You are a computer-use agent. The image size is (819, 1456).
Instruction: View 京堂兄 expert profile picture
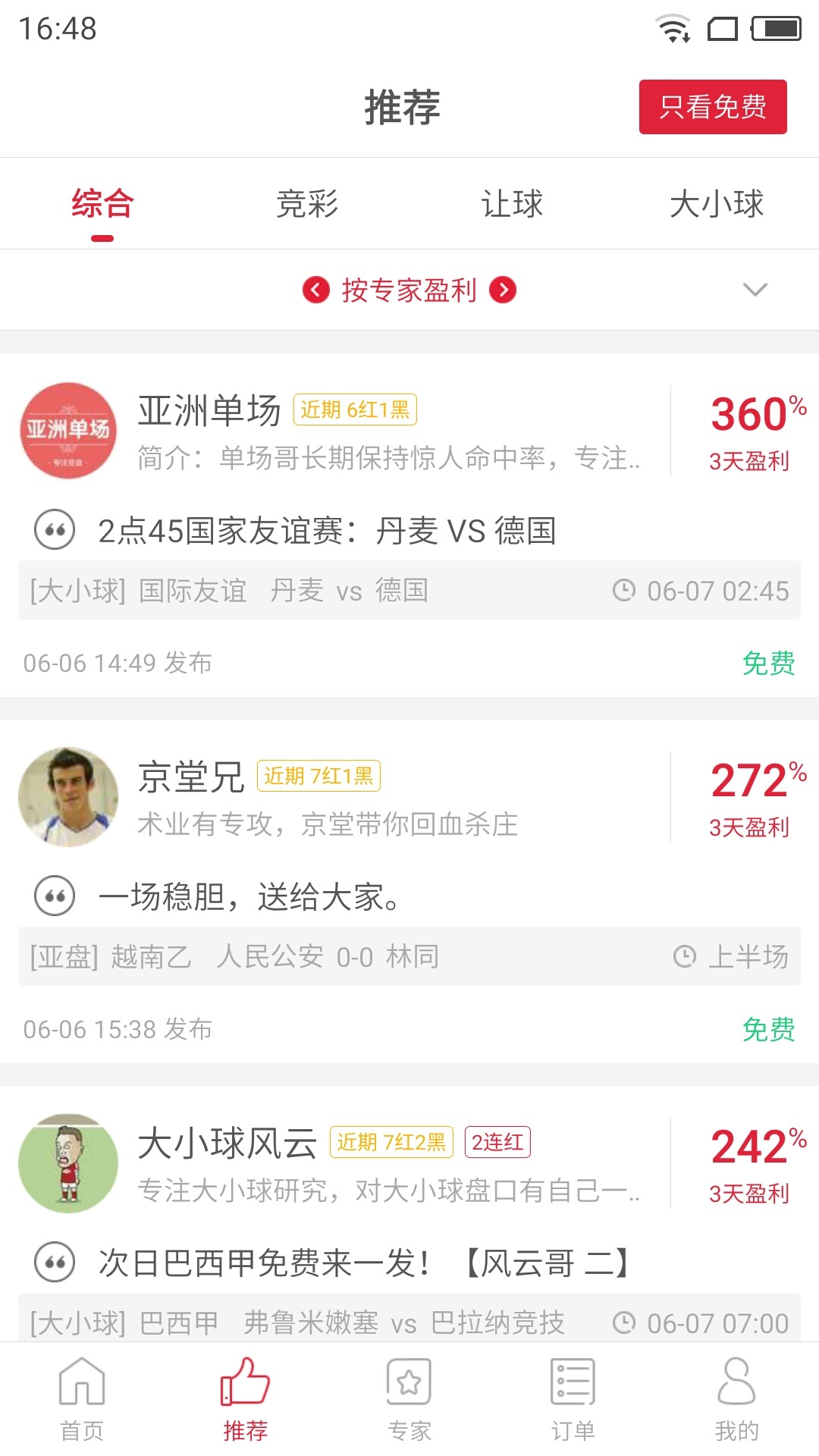point(68,797)
